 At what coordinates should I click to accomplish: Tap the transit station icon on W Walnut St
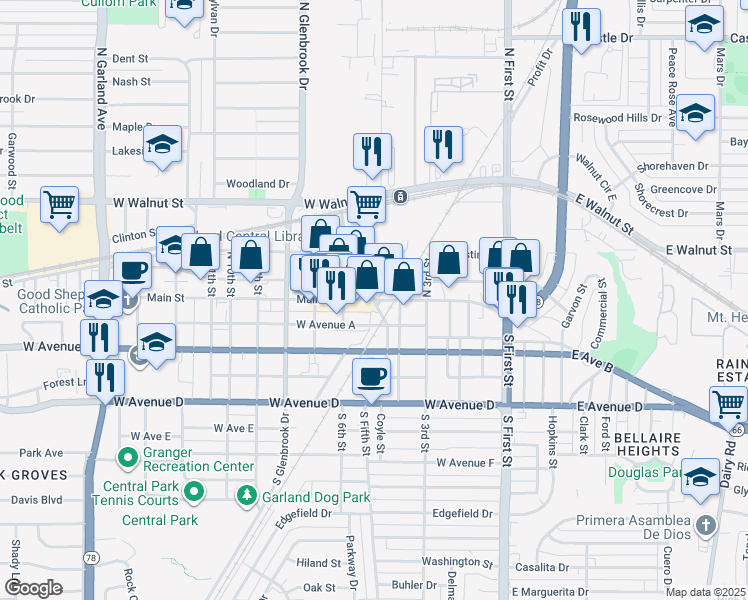point(401,197)
